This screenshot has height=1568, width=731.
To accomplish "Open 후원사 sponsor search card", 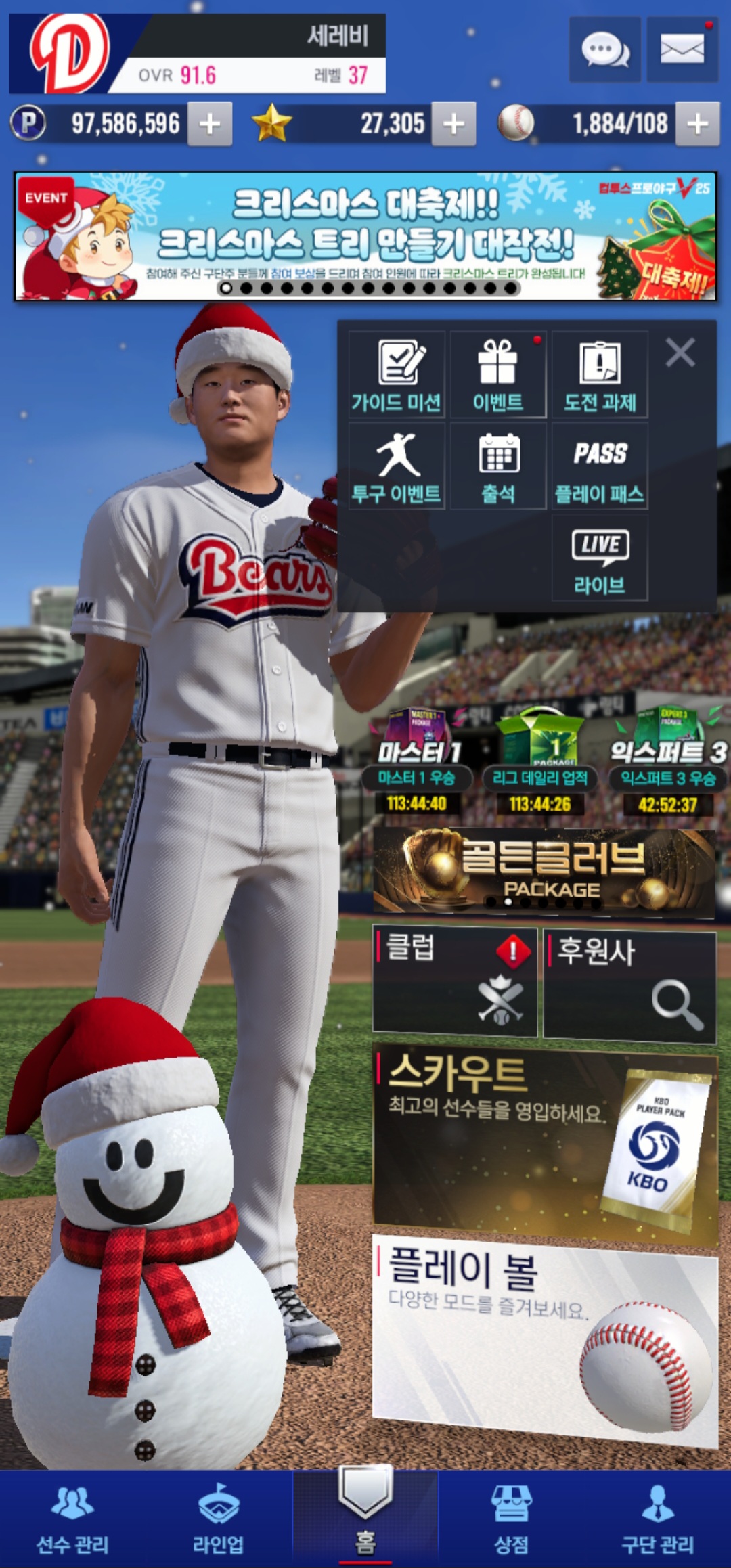I will click(629, 985).
